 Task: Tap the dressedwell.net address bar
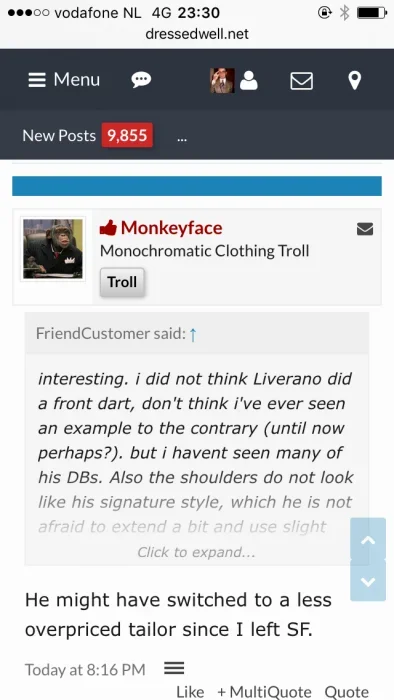197,34
